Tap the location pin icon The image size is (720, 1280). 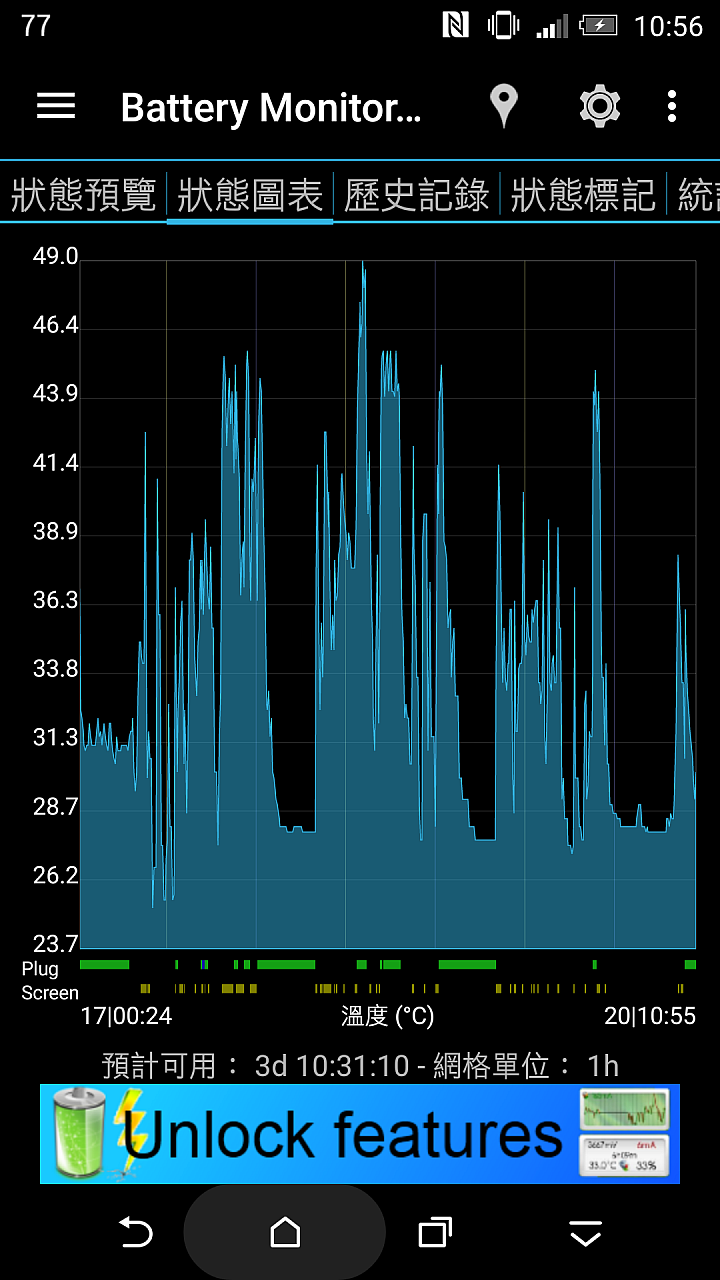click(504, 106)
